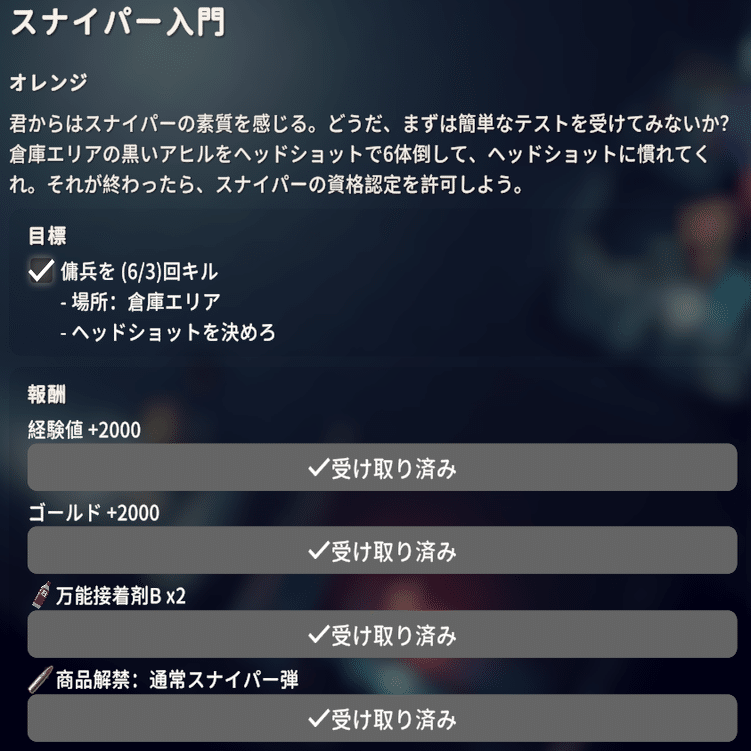Tap the 受け取り済み button under ゴールド +2000
The image size is (751, 751).
382,550
